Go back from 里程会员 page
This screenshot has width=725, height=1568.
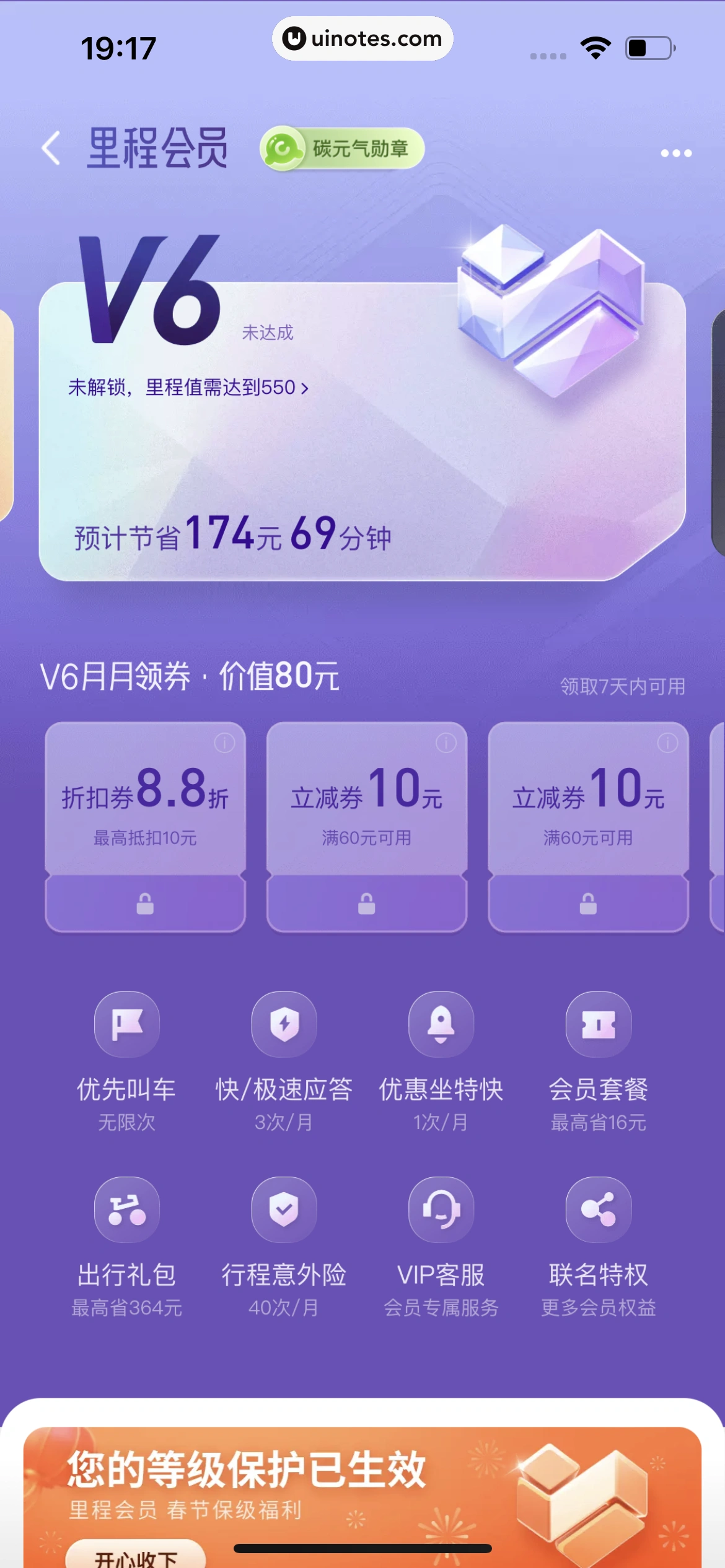(51, 149)
